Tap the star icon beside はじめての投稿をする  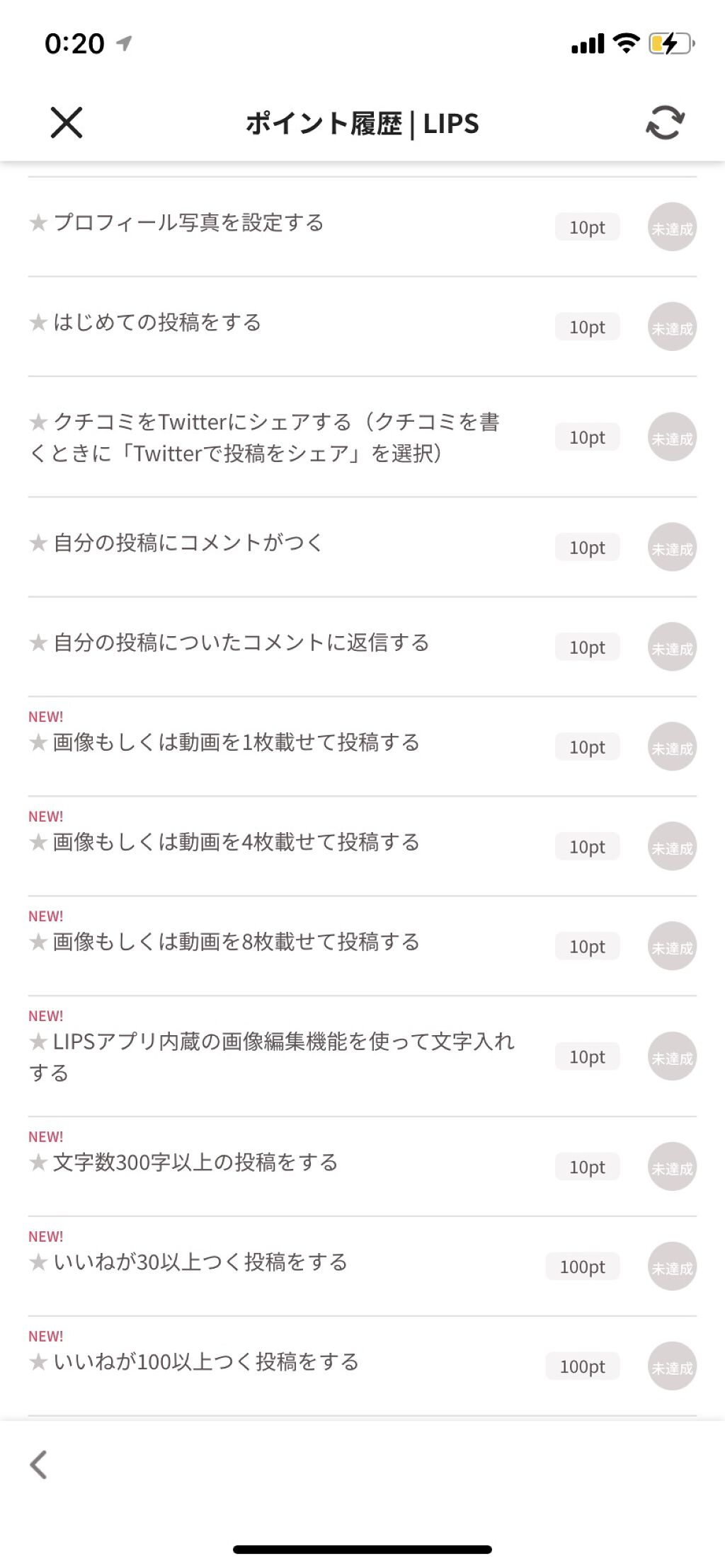39,322
